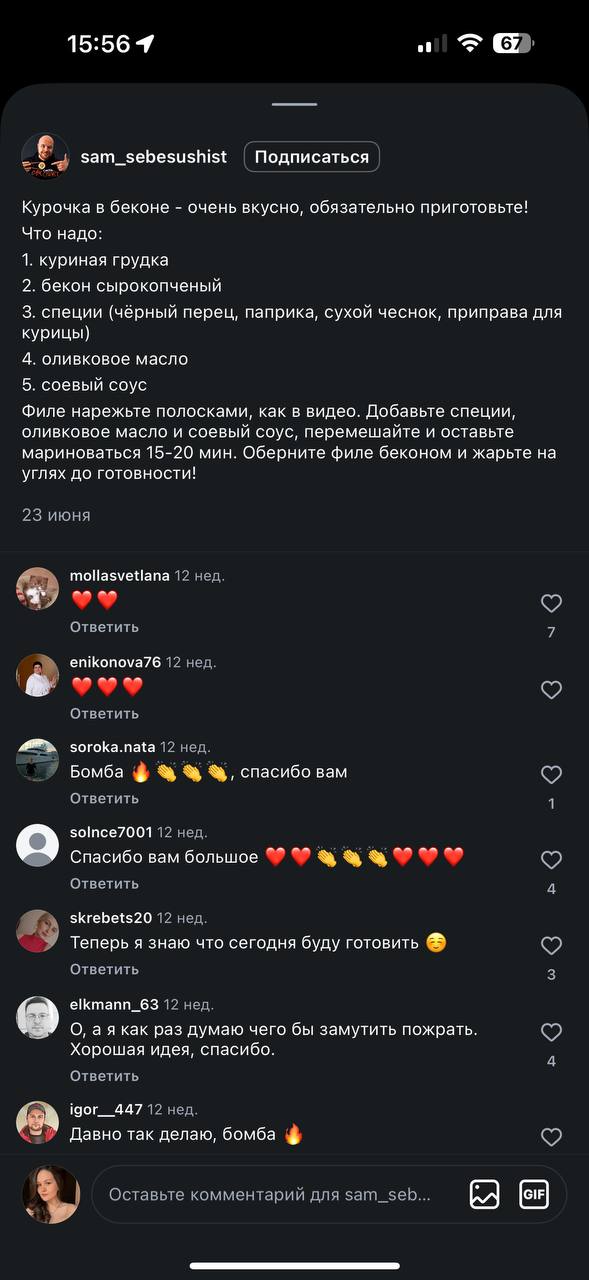Open the GIF picker
The image size is (589, 1280).
tap(534, 1194)
